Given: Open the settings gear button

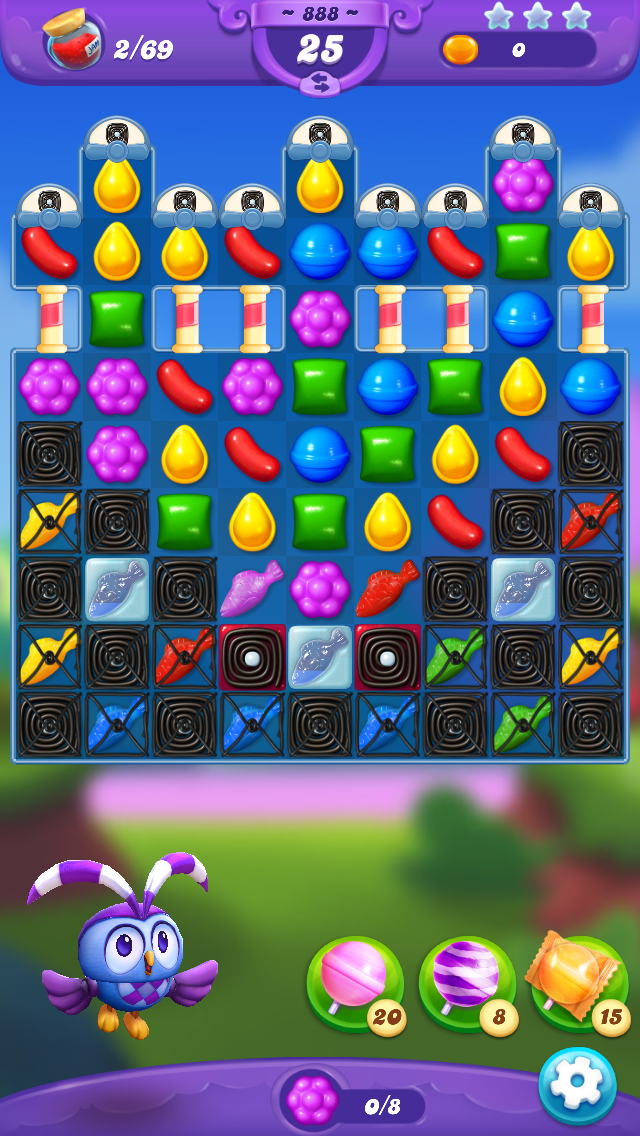Looking at the screenshot, I should click(577, 1085).
